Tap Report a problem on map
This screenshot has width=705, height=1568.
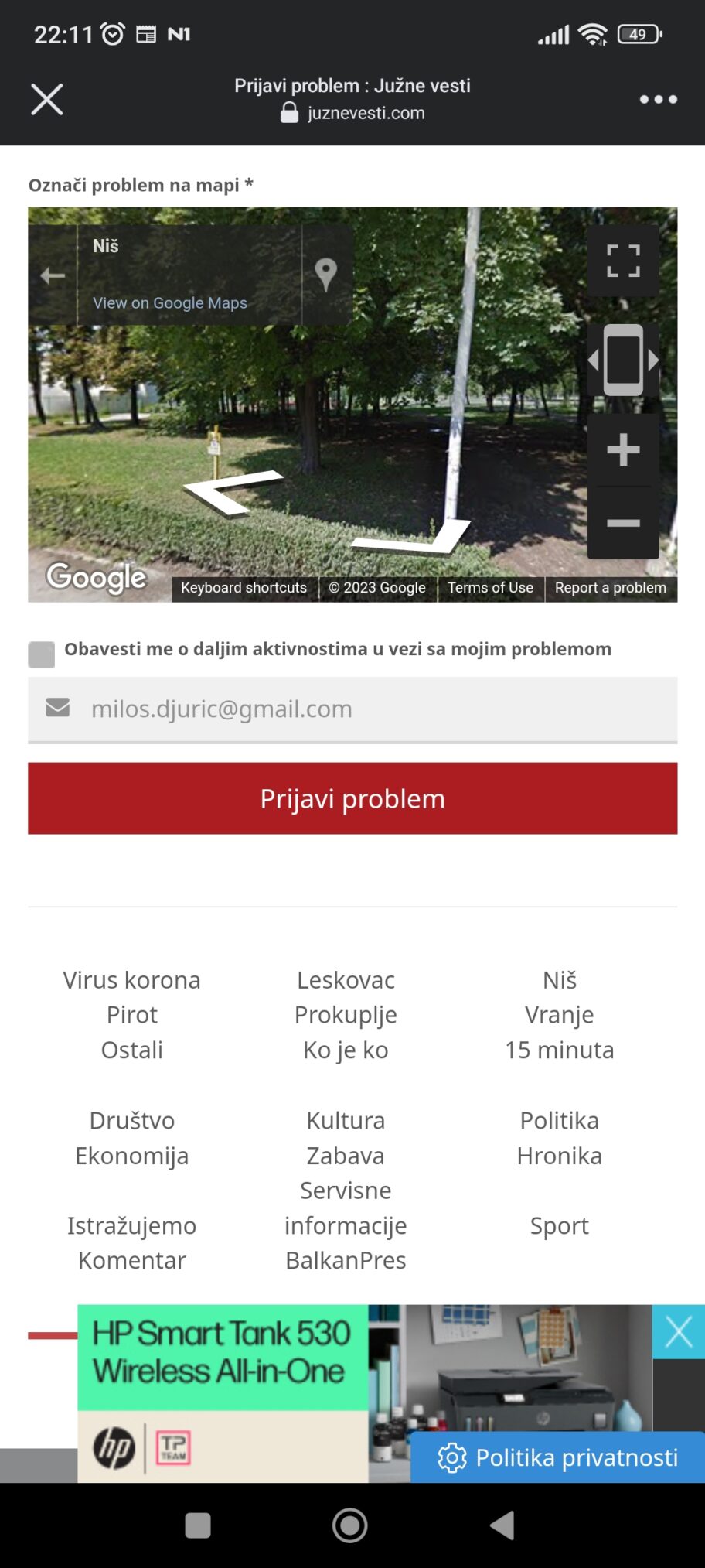pos(610,588)
